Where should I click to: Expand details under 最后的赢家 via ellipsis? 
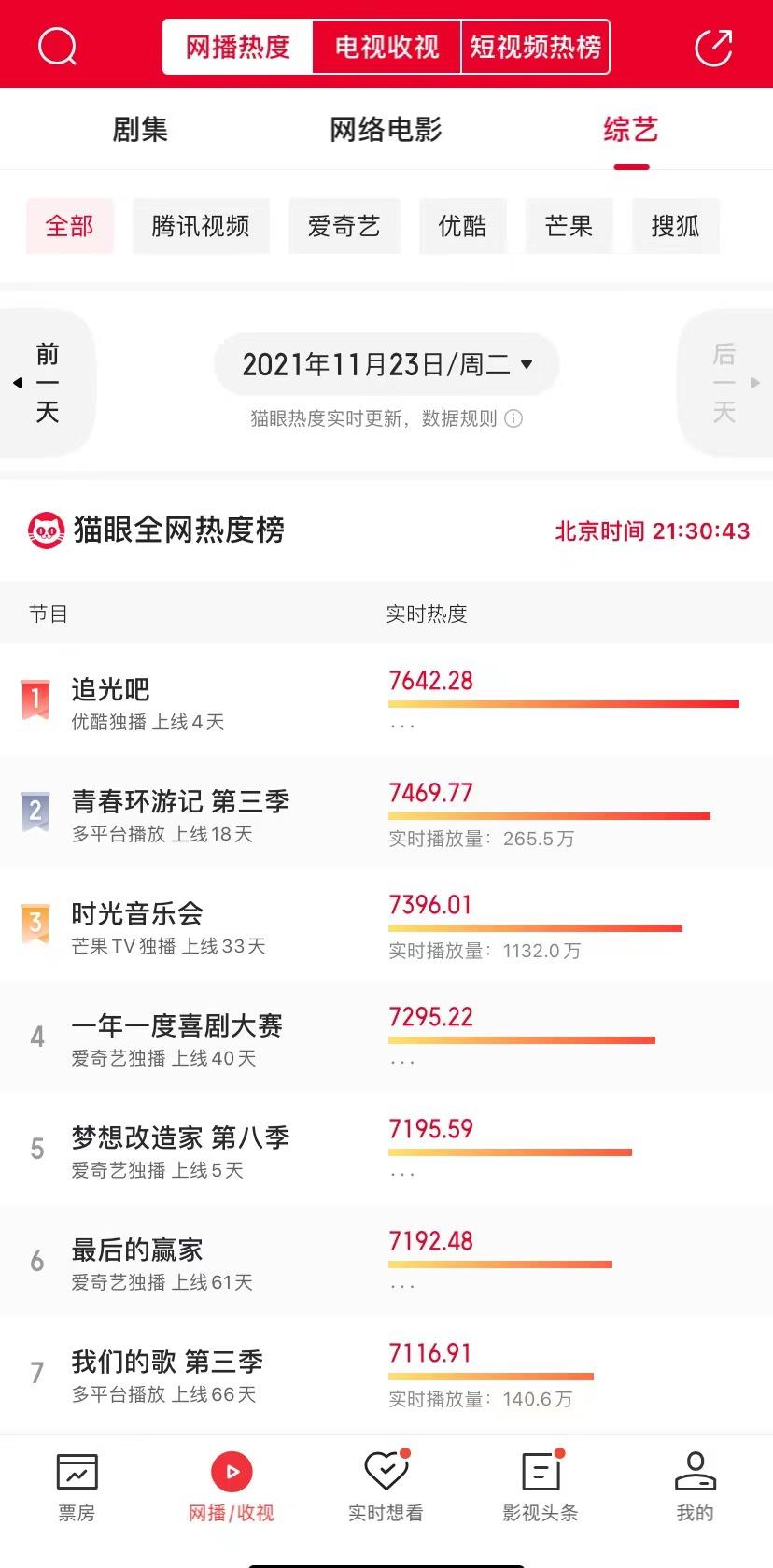click(401, 1282)
